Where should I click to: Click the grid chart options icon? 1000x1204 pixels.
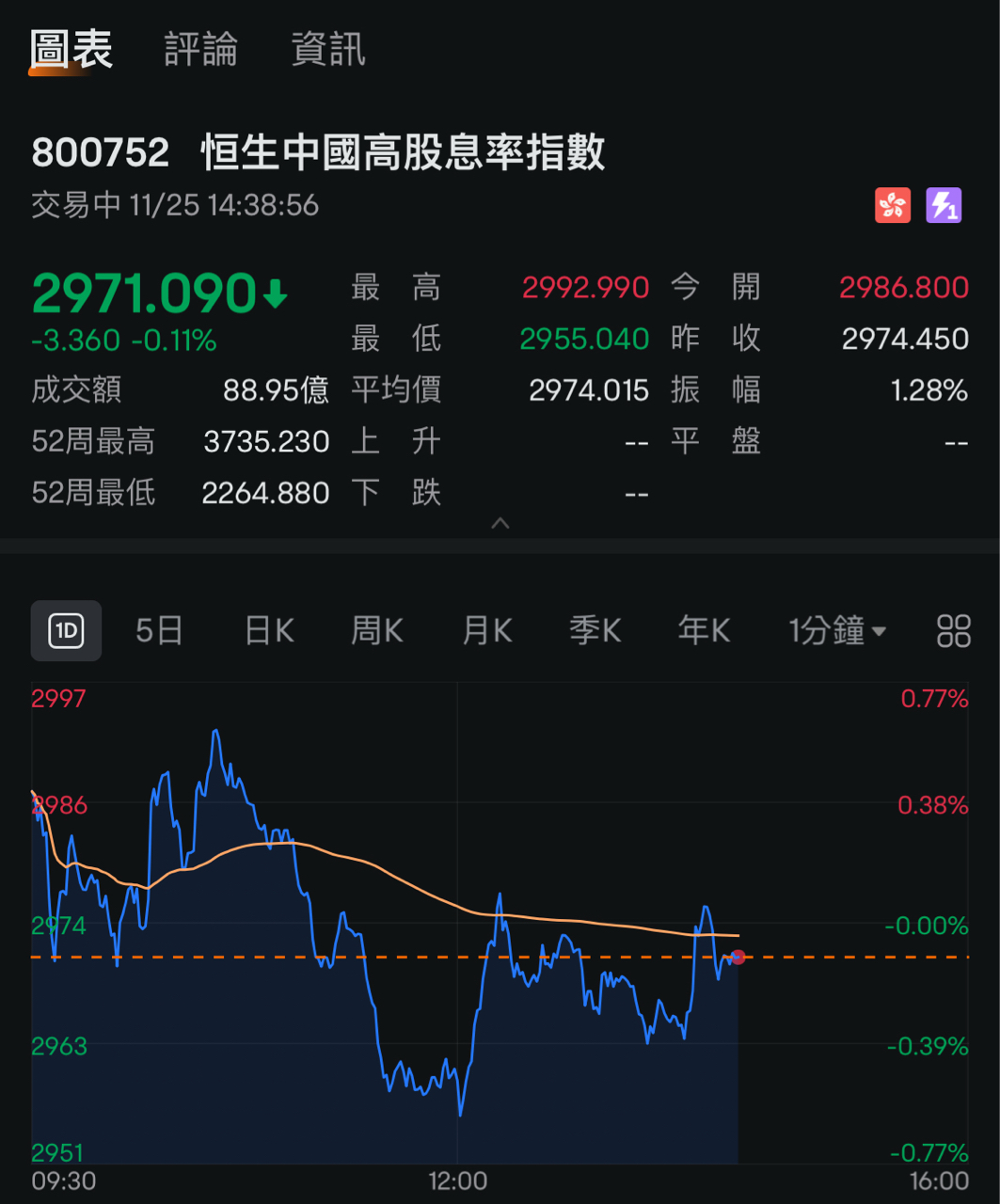pos(952,631)
